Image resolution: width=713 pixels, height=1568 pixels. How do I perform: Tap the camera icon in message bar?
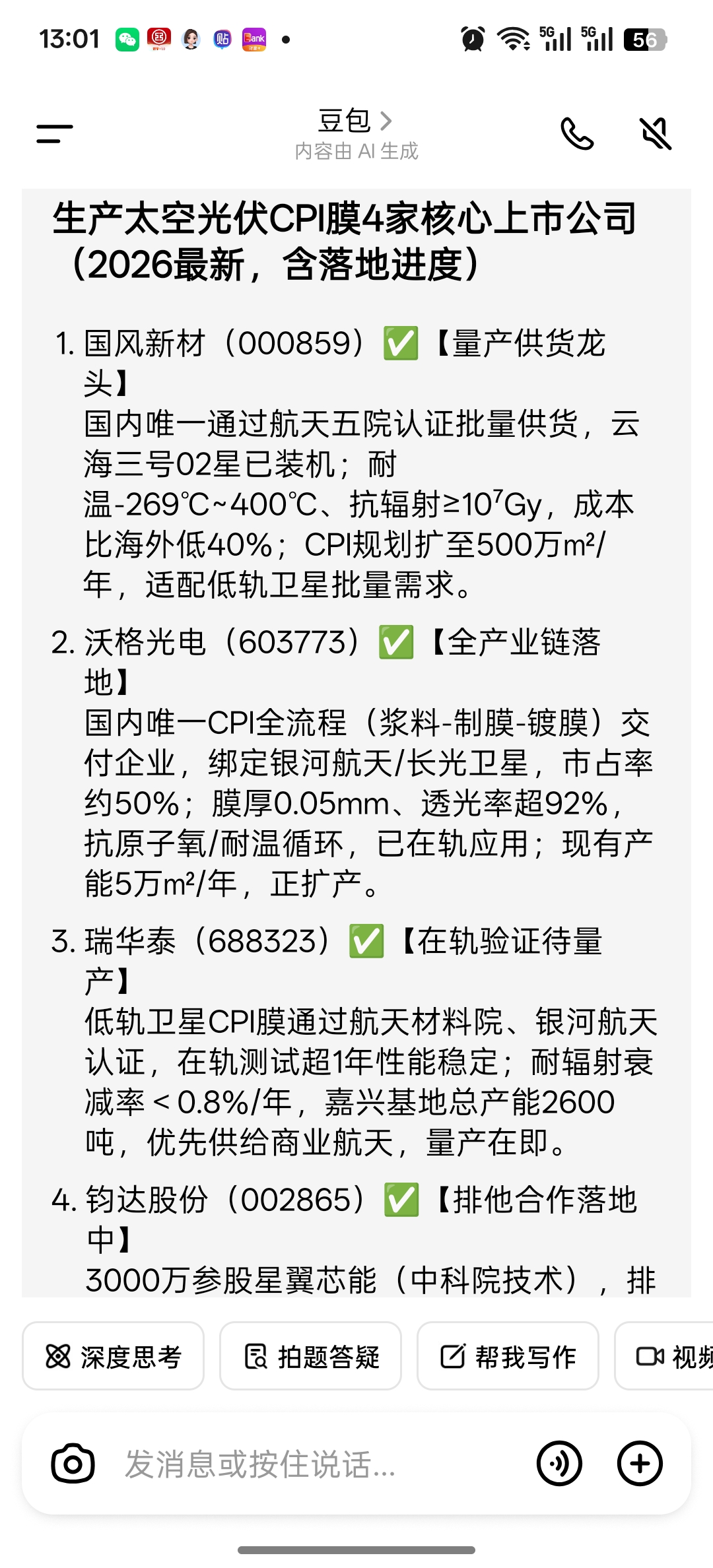click(73, 1464)
